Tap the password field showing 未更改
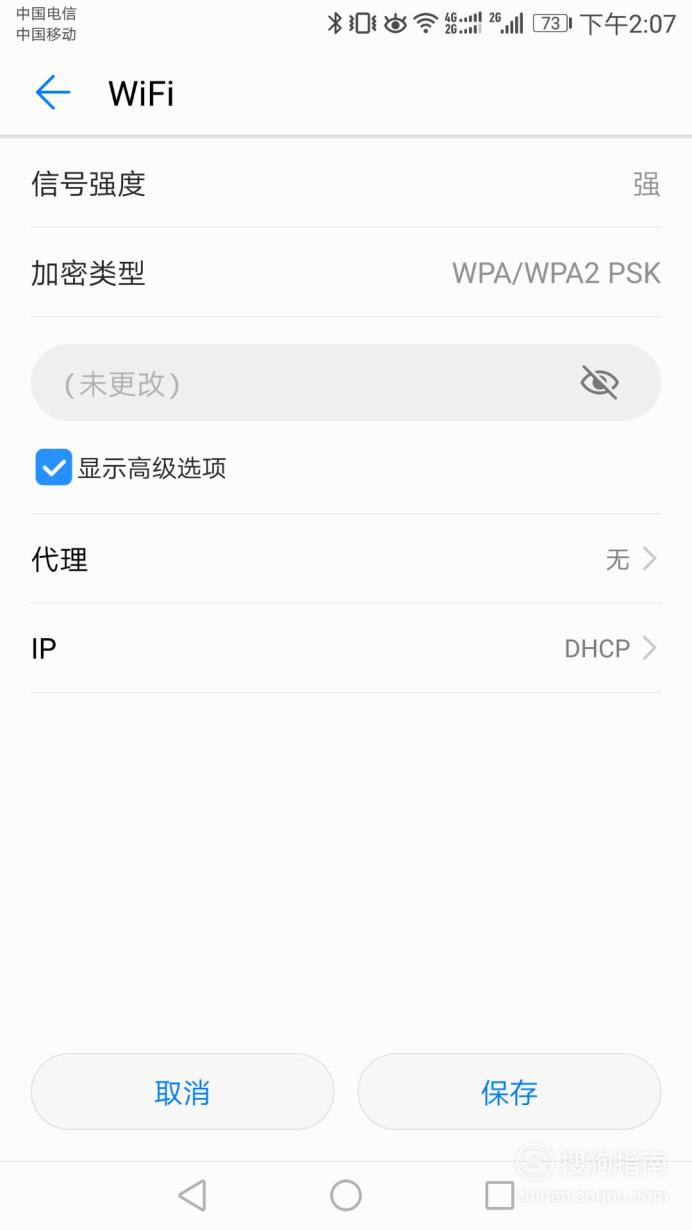The image size is (692, 1230). click(x=346, y=382)
